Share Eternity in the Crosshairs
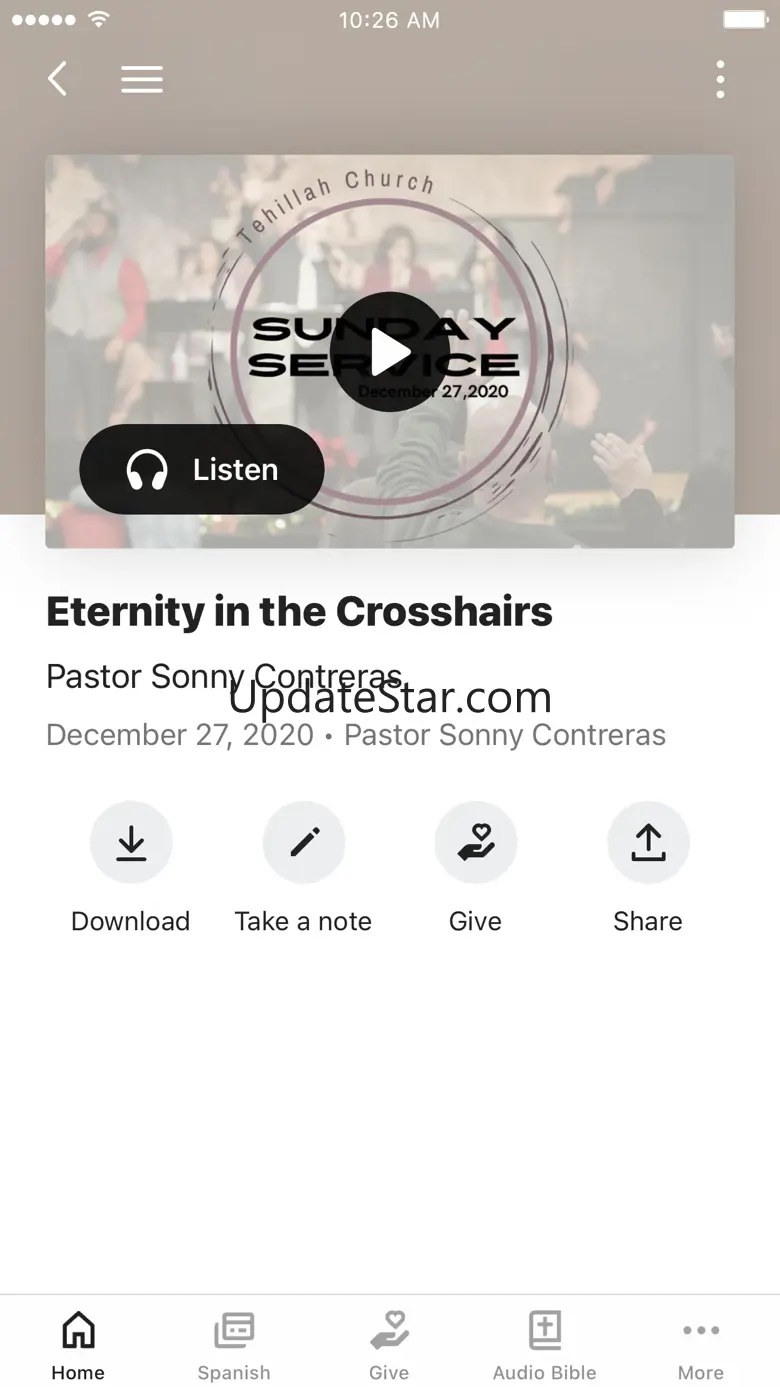The width and height of the screenshot is (780, 1387). 648,843
